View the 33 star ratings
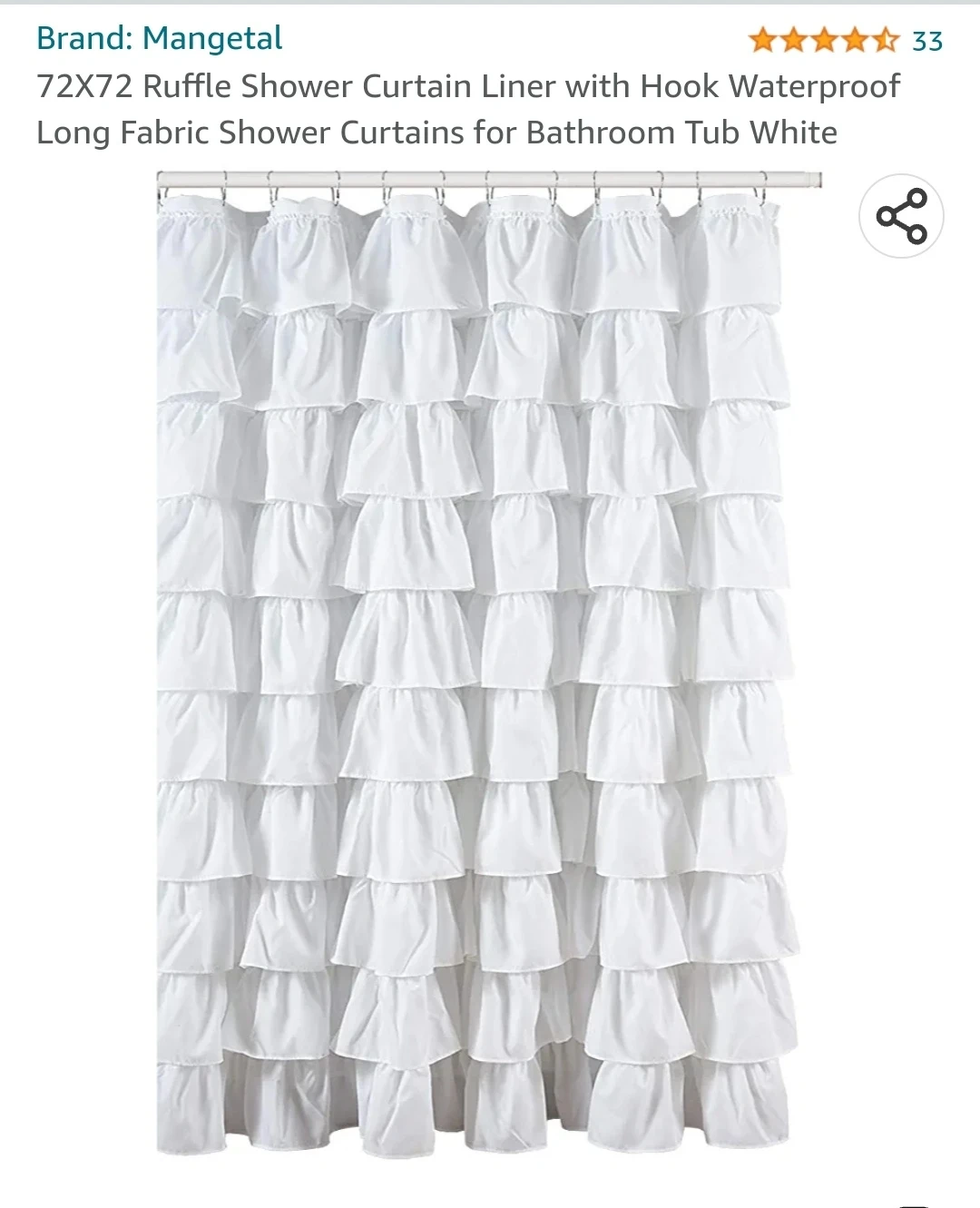 [845, 41]
